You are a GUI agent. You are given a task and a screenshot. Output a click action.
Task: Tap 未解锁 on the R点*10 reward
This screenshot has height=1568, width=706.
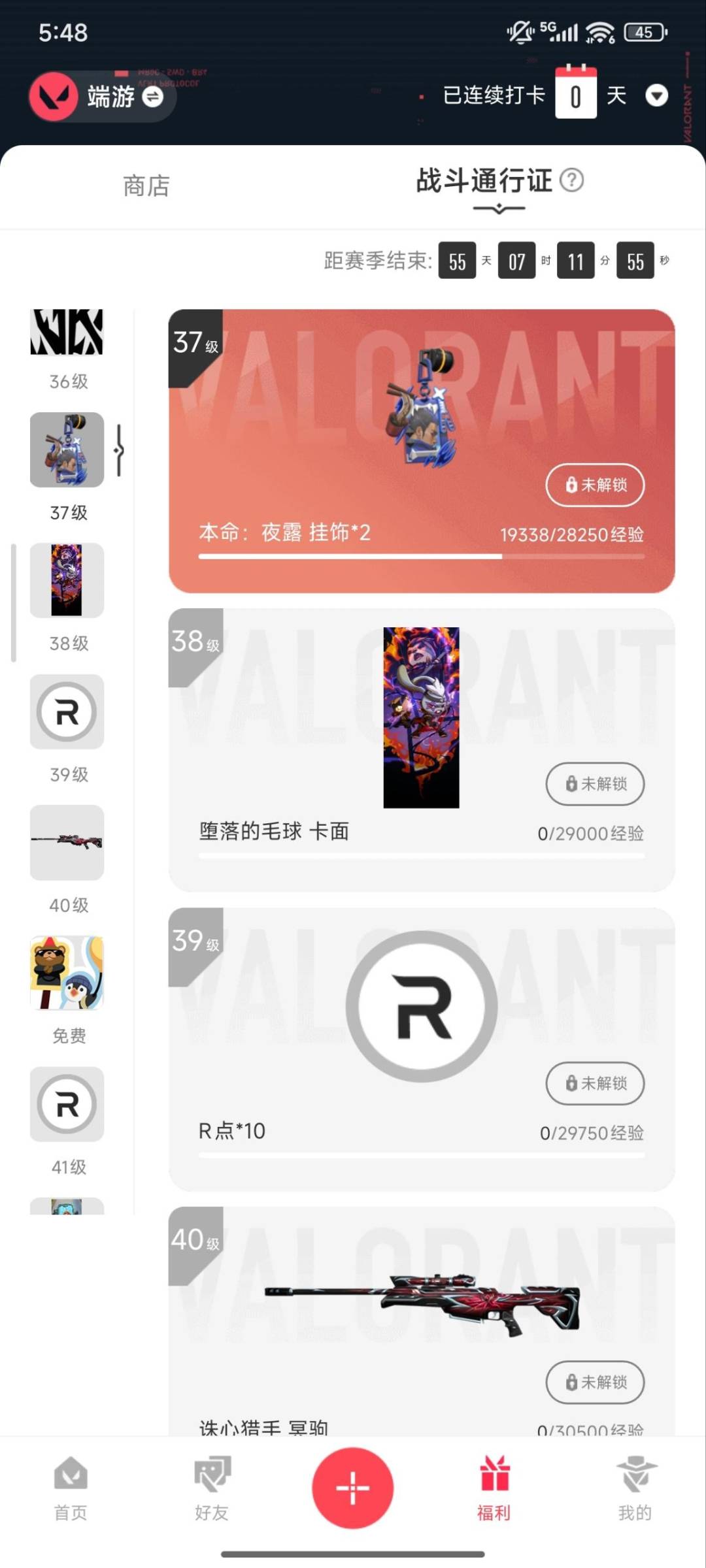pos(595,1083)
